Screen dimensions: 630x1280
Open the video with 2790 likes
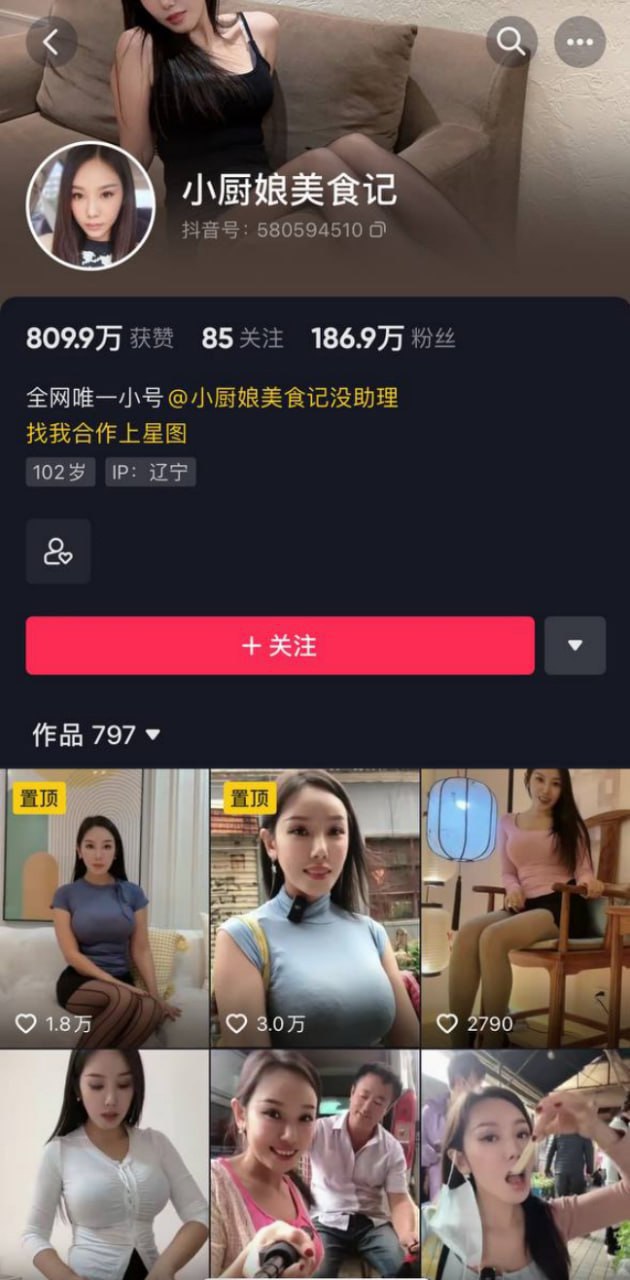click(x=525, y=908)
